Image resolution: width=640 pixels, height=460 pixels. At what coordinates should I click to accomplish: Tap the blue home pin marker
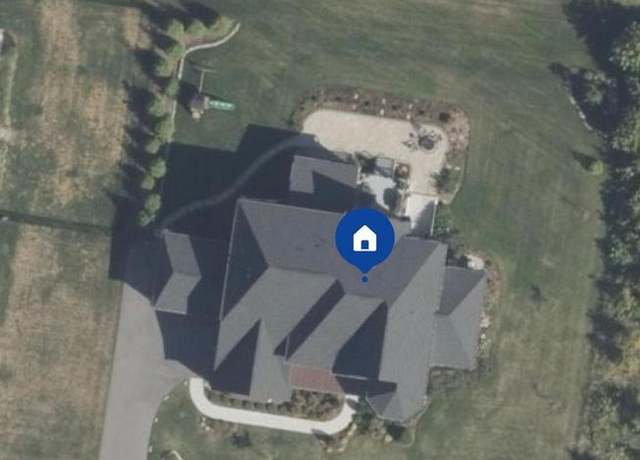pos(364,239)
